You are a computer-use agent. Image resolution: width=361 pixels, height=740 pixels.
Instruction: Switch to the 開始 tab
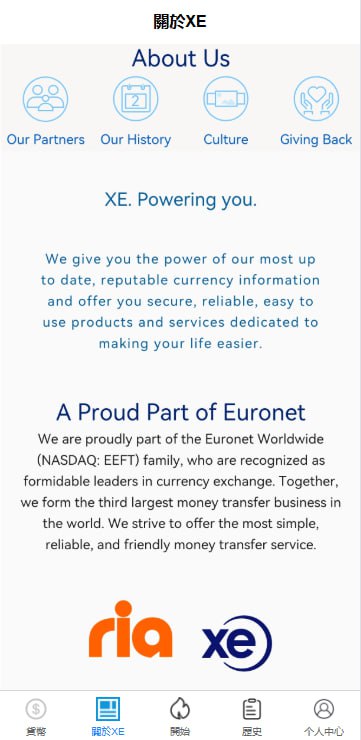pos(180,716)
